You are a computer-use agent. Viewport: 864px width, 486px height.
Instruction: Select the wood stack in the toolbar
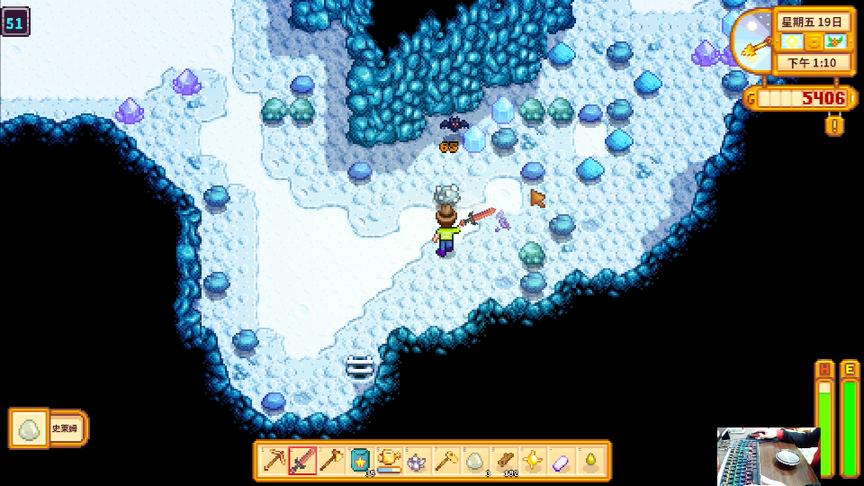point(504,460)
